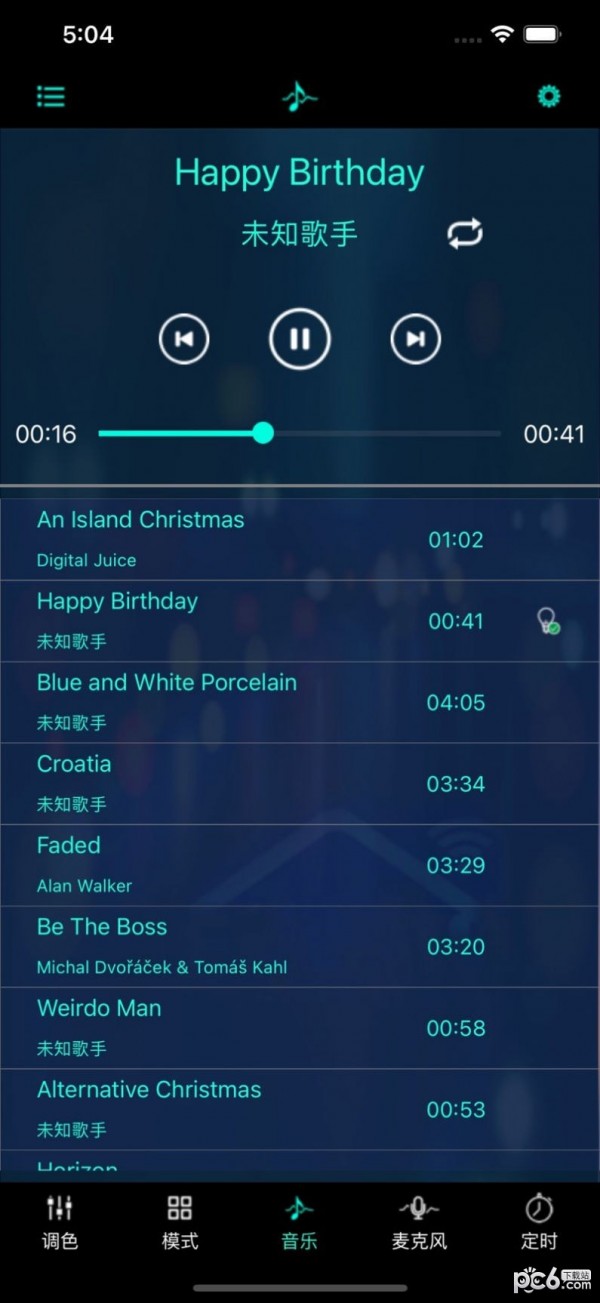Toggle the repeat mode icon

click(465, 234)
